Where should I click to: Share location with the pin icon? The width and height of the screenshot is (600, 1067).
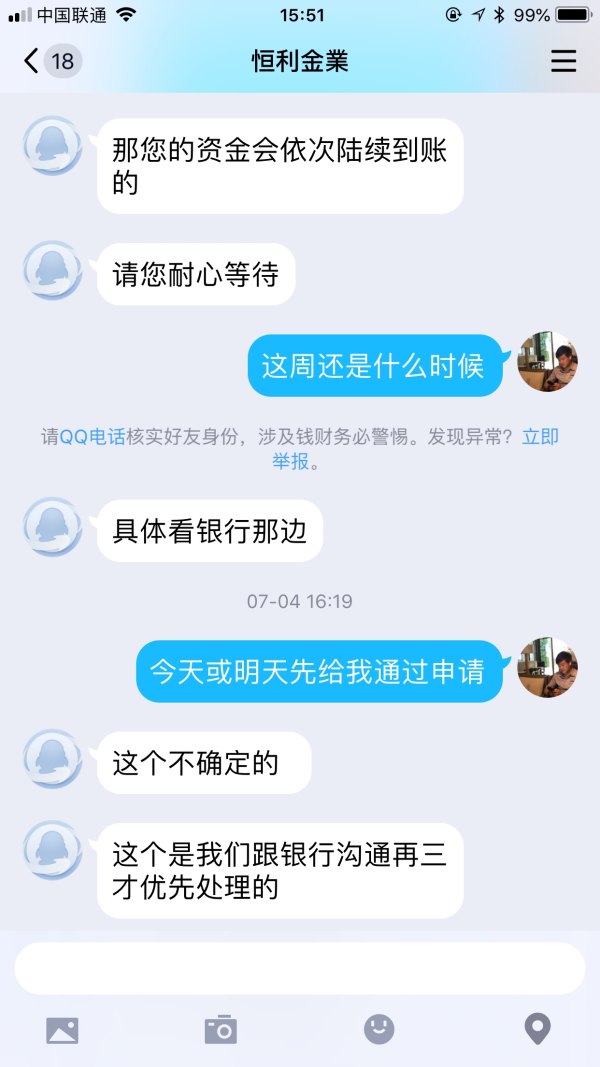point(538,1030)
